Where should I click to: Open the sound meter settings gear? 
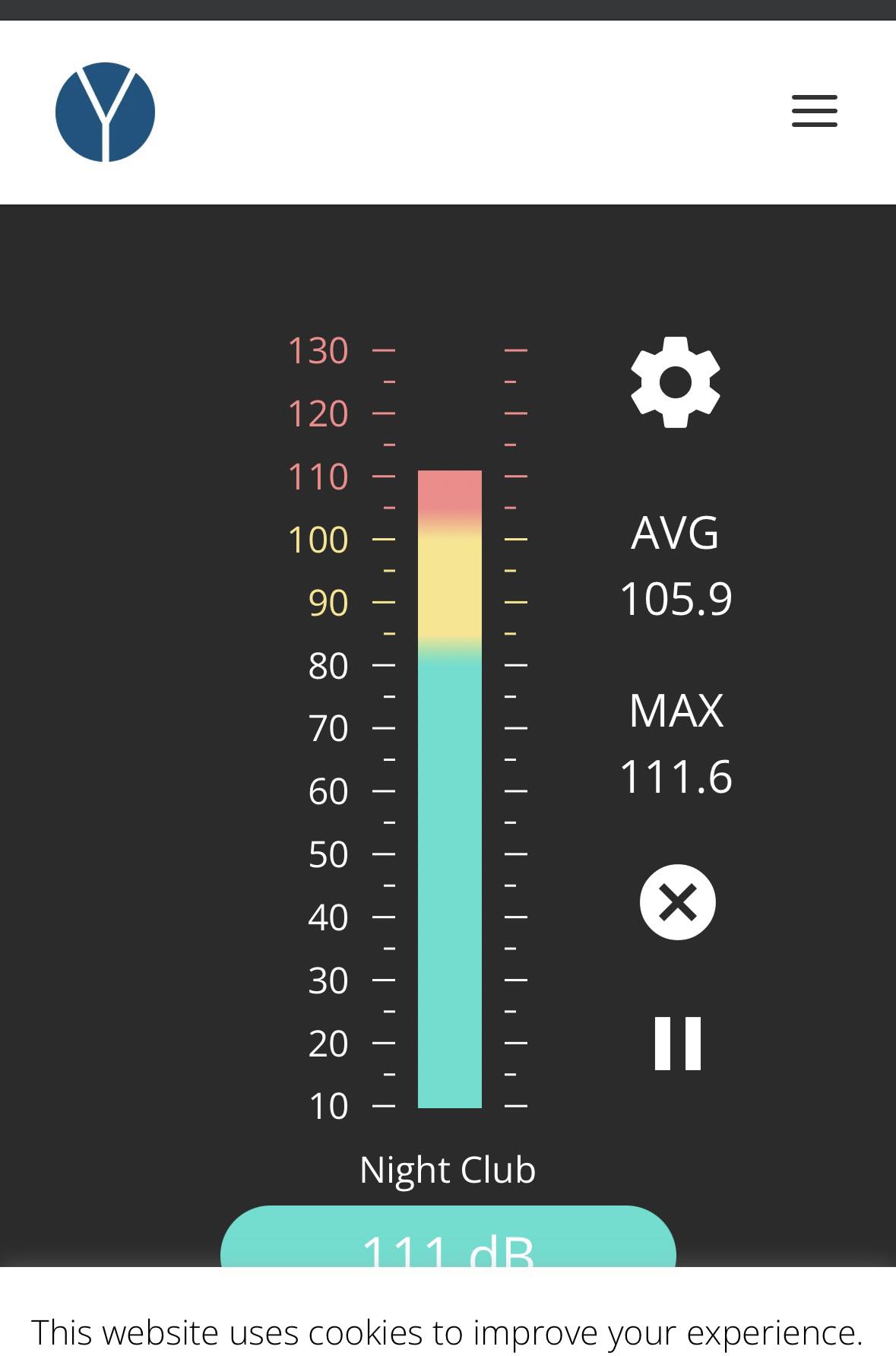(676, 382)
